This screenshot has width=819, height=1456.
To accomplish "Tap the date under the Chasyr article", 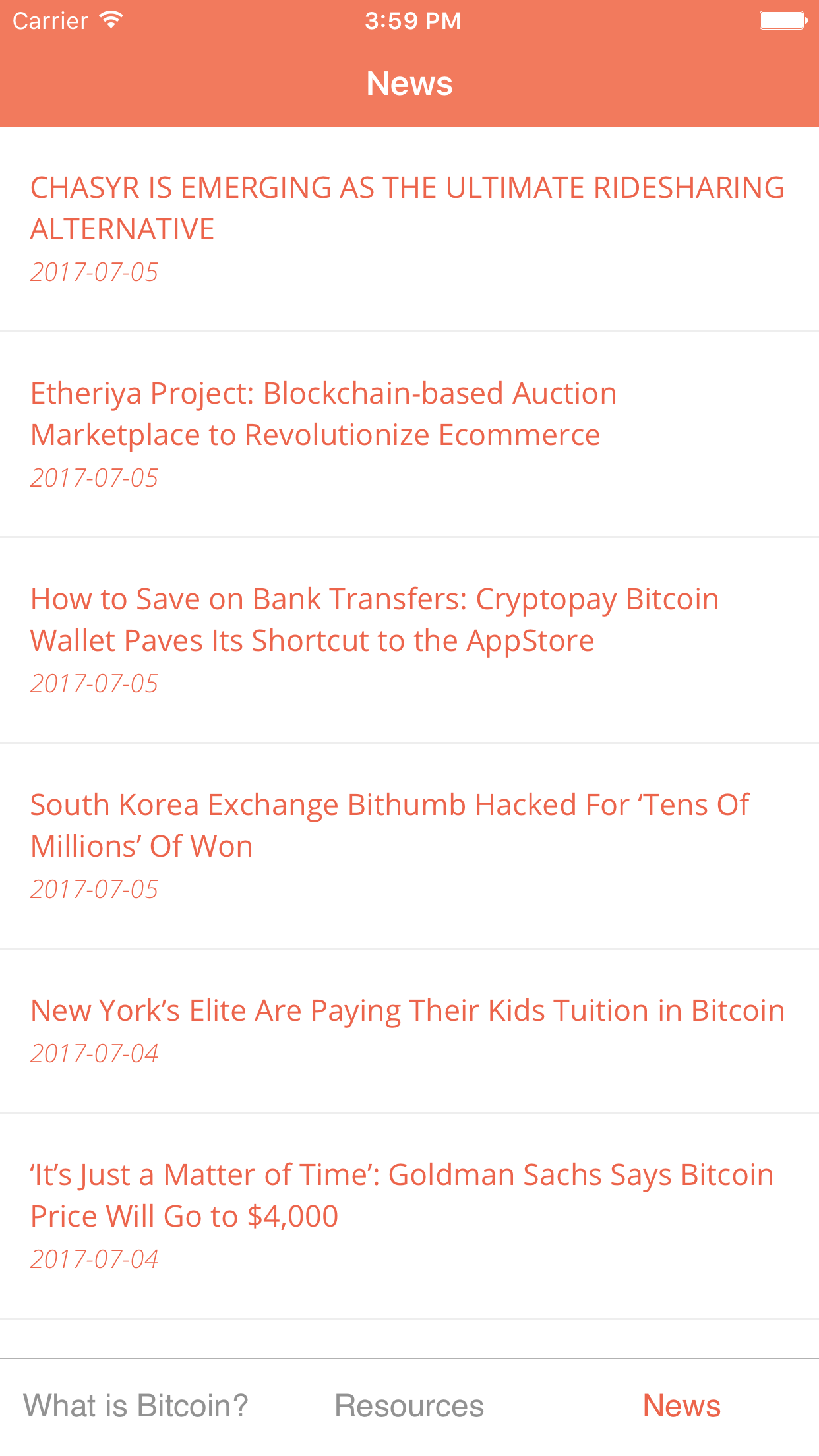I will (x=94, y=272).
